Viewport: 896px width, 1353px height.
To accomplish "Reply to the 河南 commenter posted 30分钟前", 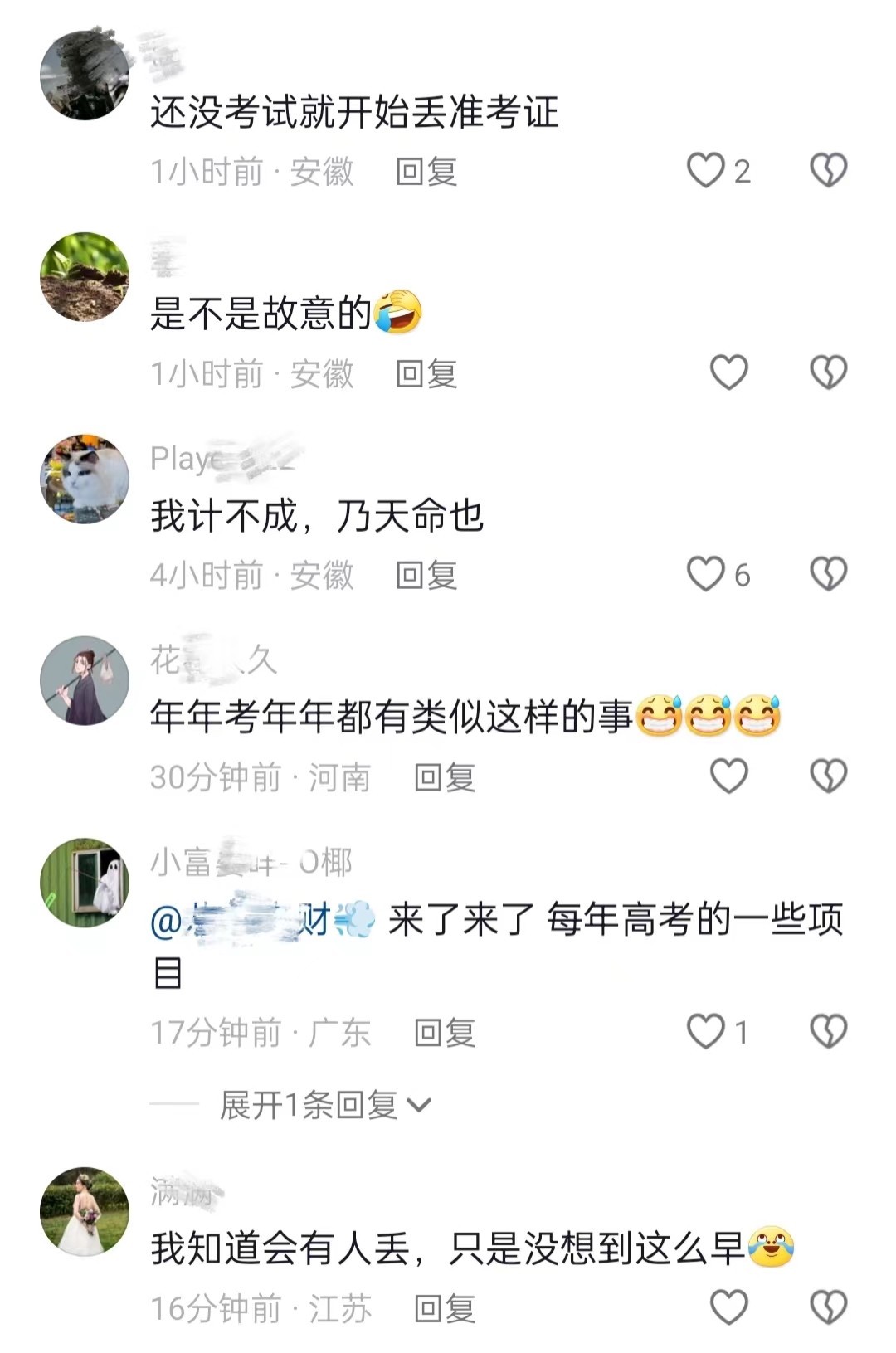I will coord(445,777).
